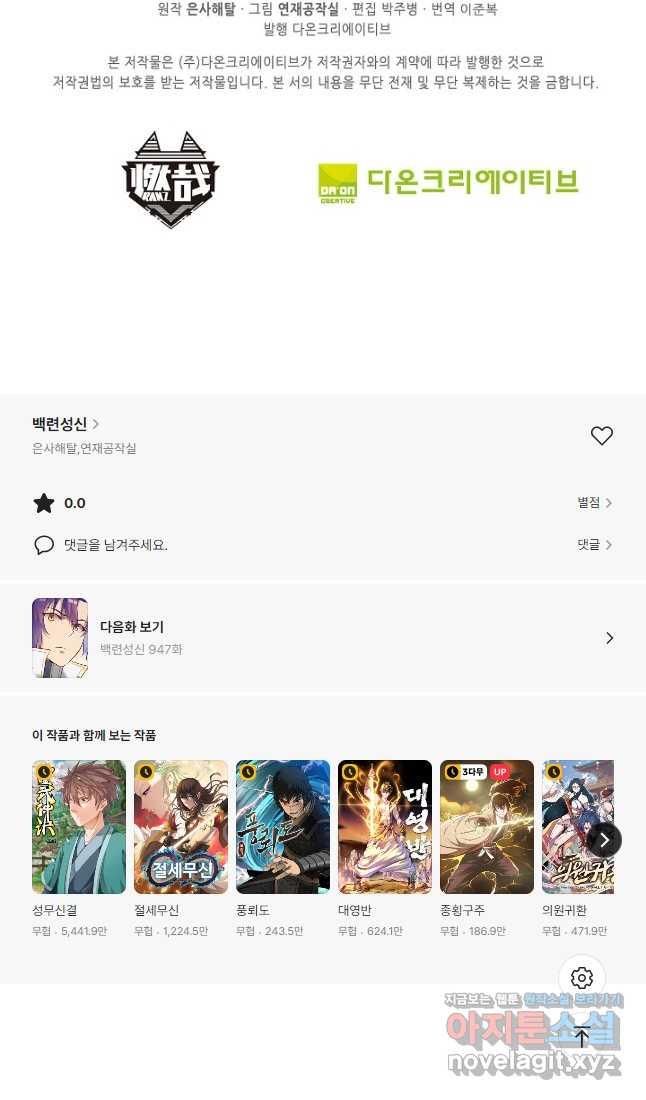Open the 대영반 webtoon
Screen dimensions: 646x1100
385,827
